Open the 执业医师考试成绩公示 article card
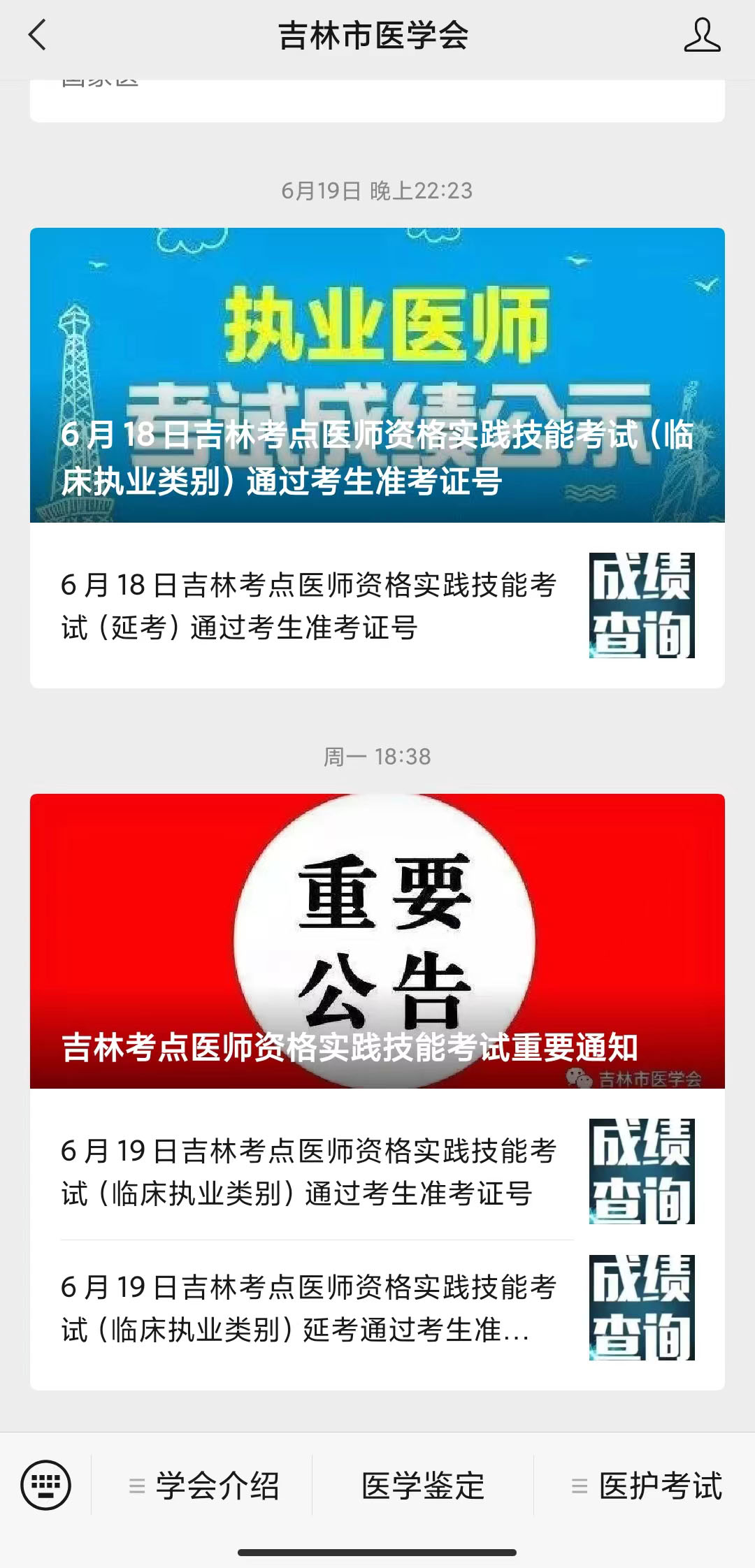Viewport: 755px width, 1568px height. 377,375
